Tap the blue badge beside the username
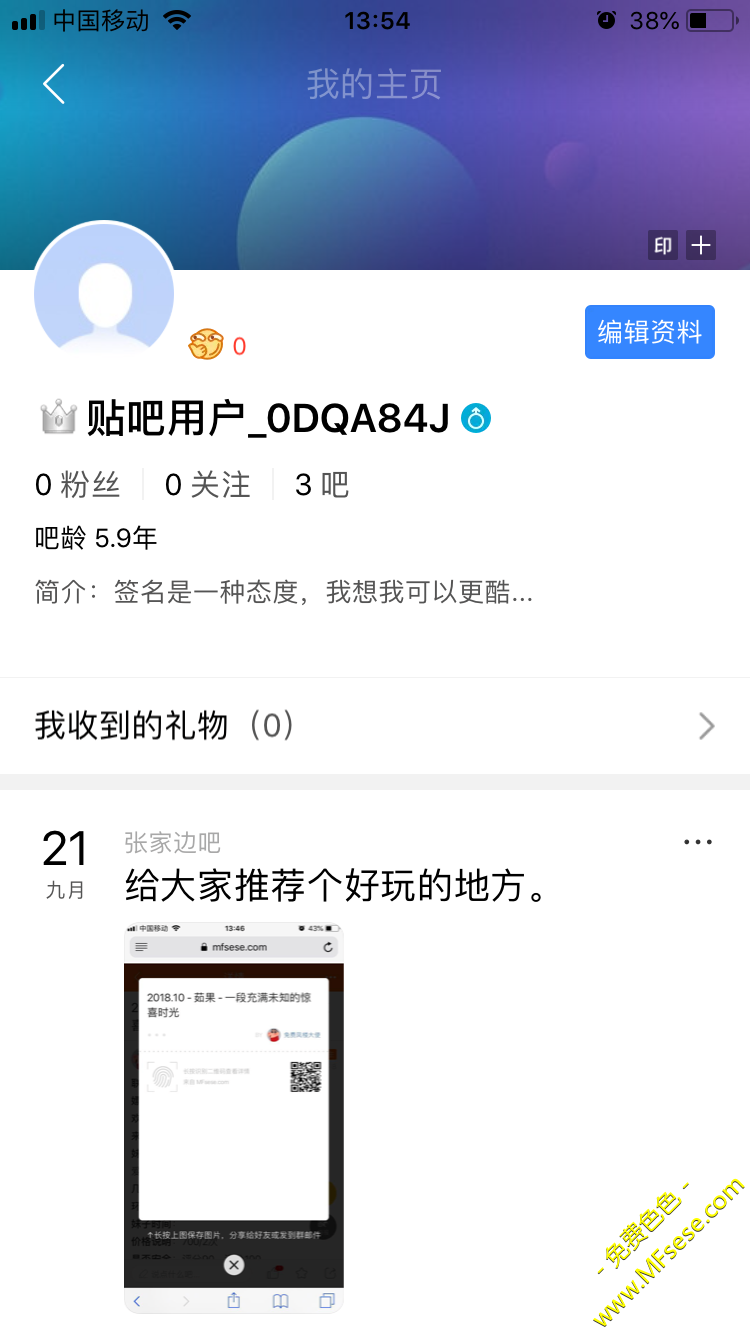 pos(476,418)
